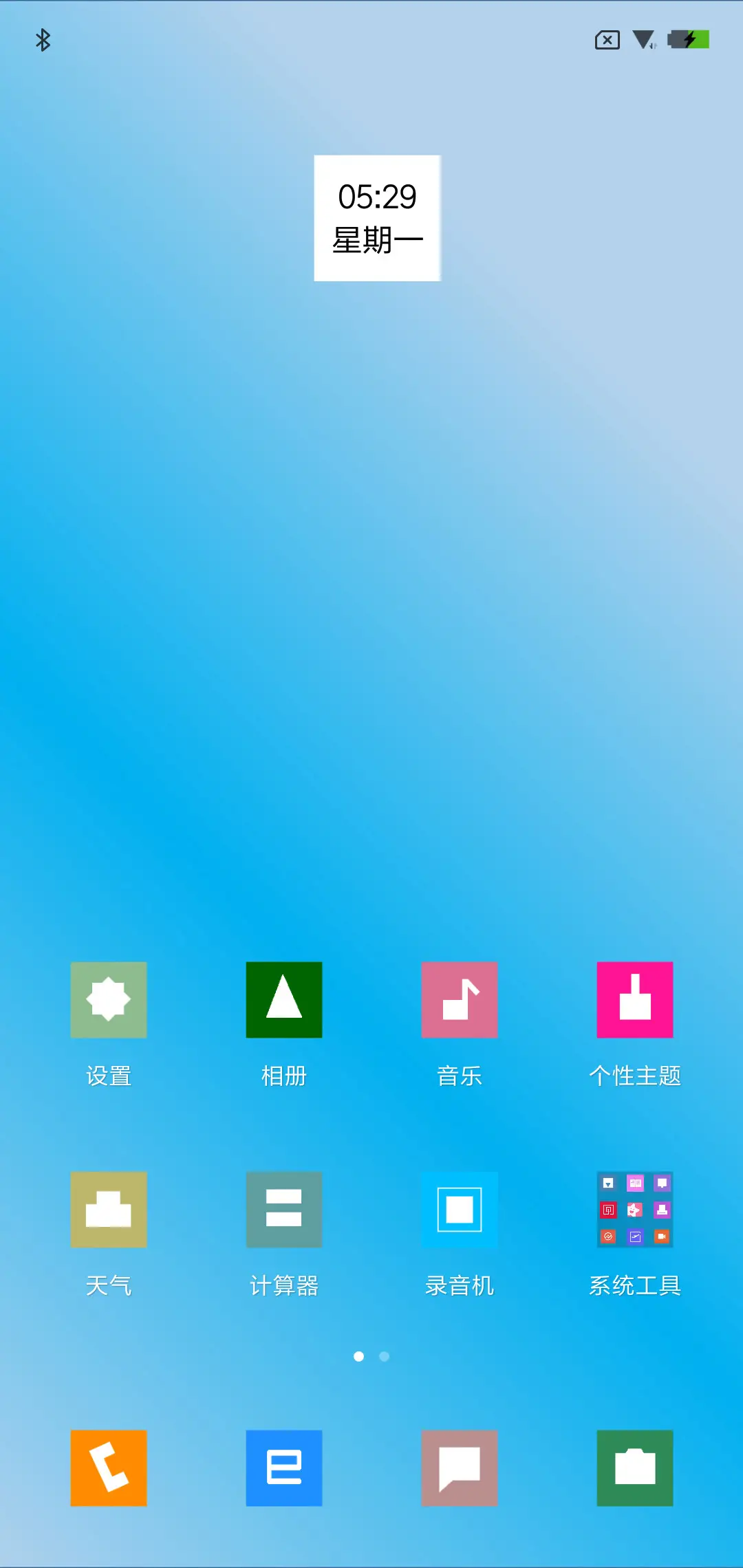The height and width of the screenshot is (1568, 743).
Task: Tap the battery indicator in the status bar
Action: pyautogui.click(x=687, y=40)
